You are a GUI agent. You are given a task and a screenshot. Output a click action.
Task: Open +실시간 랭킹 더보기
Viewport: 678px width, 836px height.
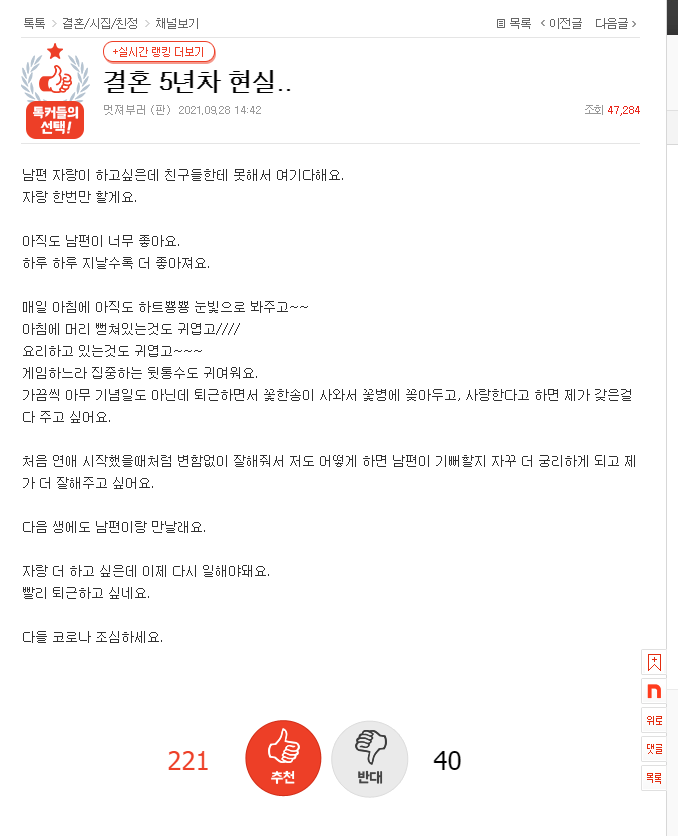click(x=159, y=52)
